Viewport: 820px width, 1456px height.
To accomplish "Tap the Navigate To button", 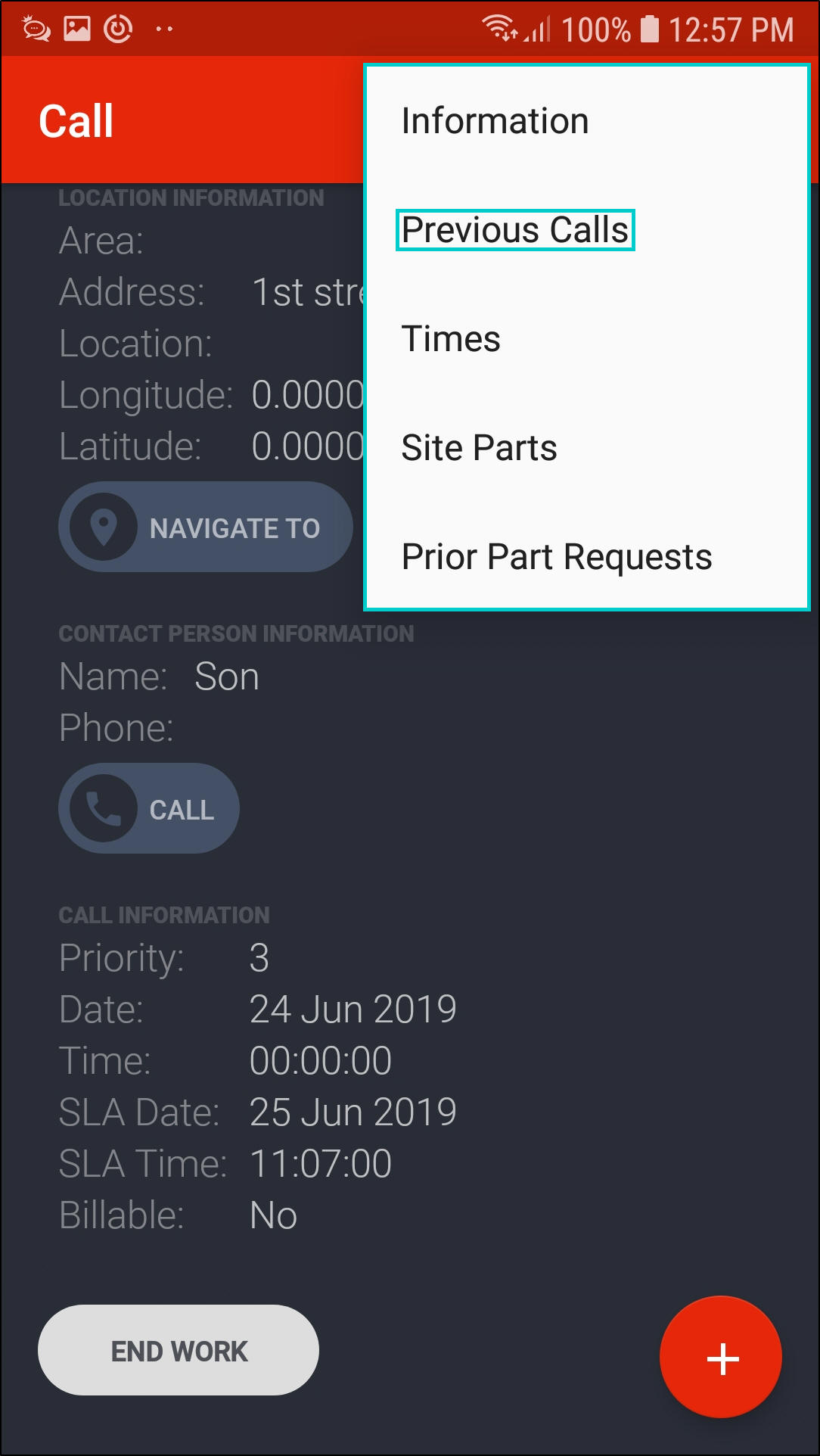I will pyautogui.click(x=205, y=527).
